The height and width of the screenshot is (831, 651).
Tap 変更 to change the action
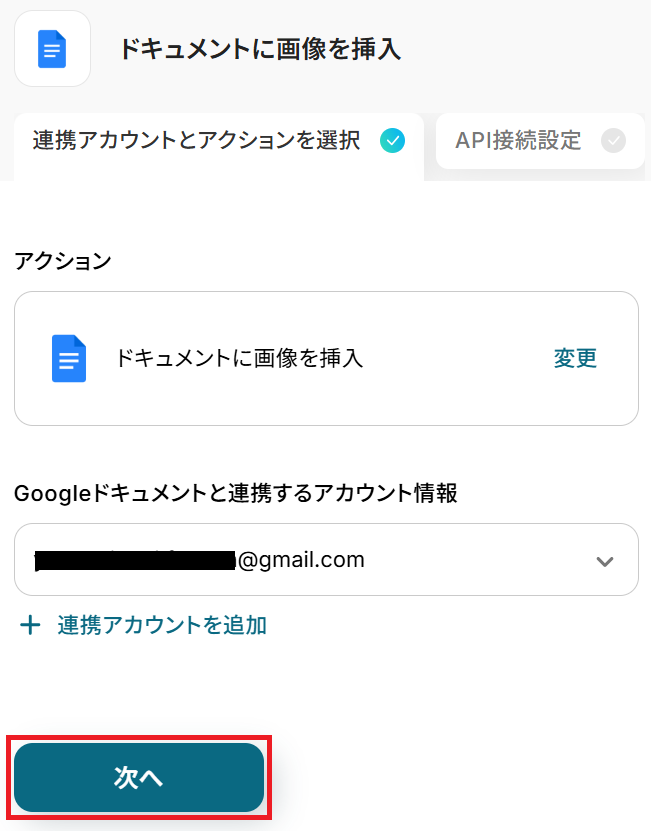[575, 359]
